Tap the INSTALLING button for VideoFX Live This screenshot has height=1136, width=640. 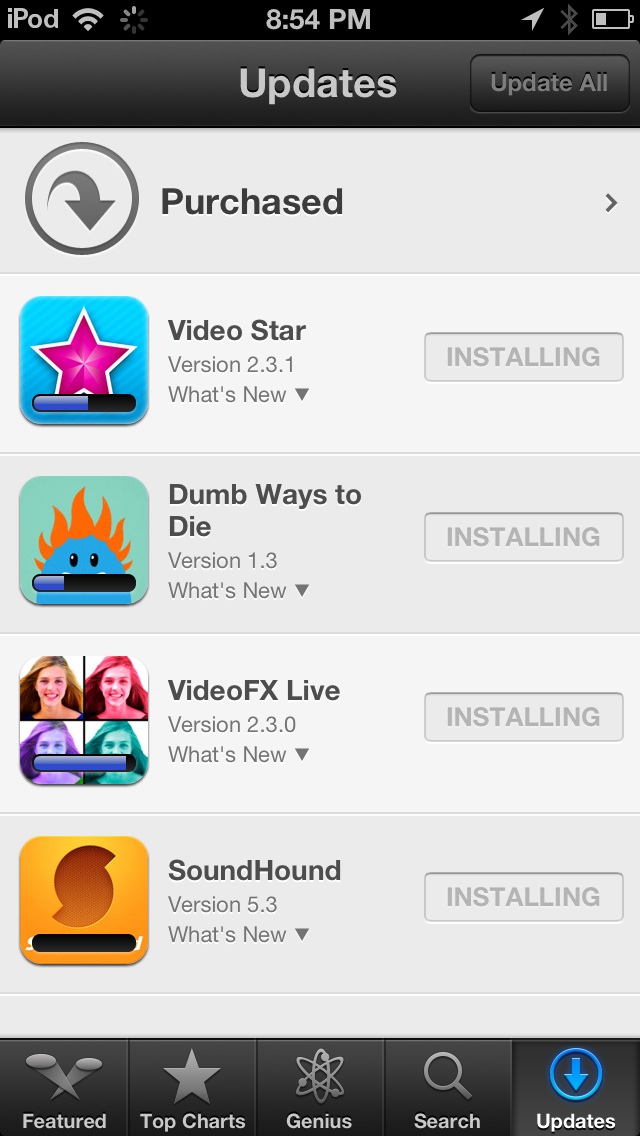[x=523, y=717]
